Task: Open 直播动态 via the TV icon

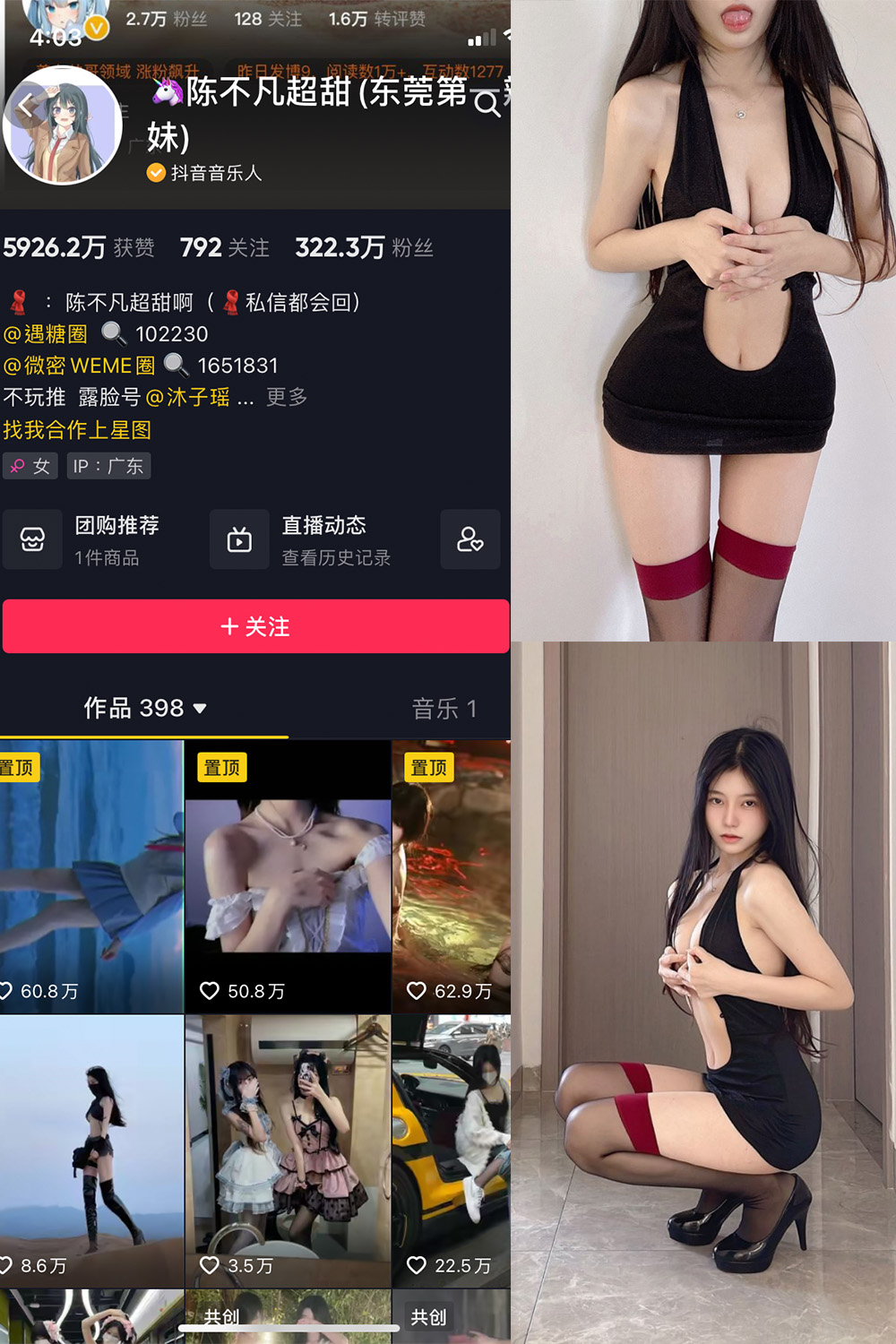Action: (238, 538)
